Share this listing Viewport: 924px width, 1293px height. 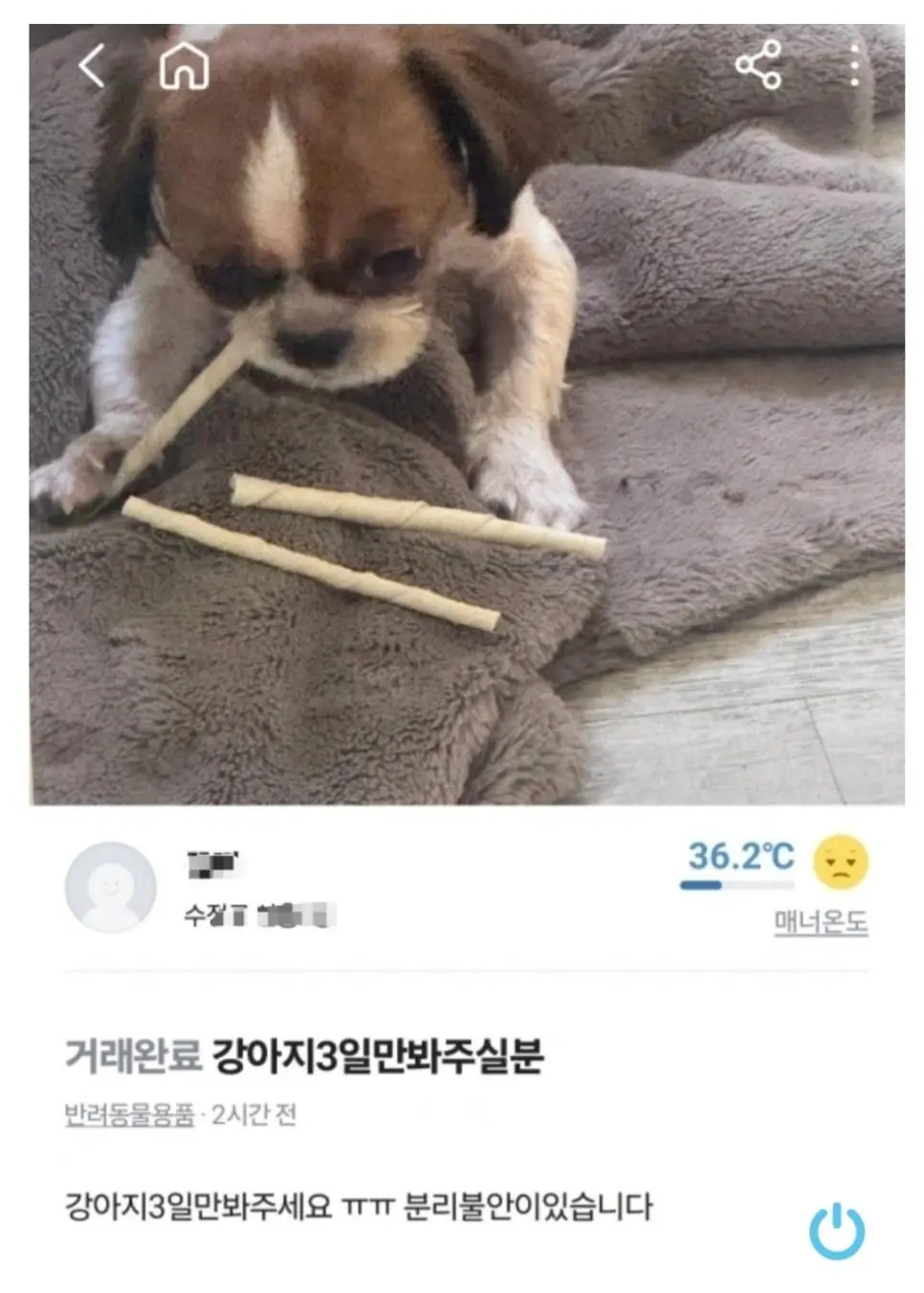[x=758, y=66]
